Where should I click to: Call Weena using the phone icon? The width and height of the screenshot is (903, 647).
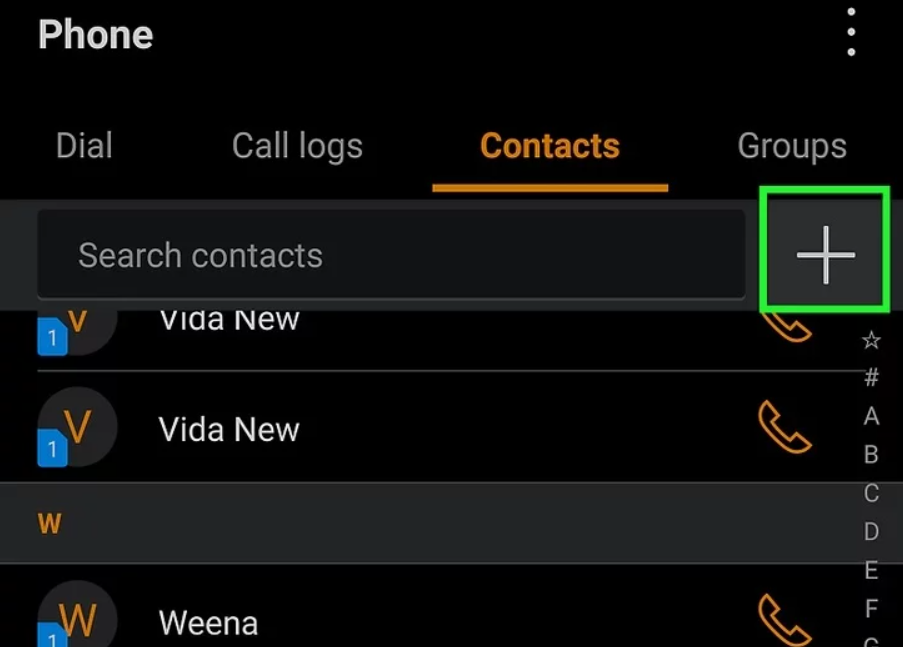[785, 620]
